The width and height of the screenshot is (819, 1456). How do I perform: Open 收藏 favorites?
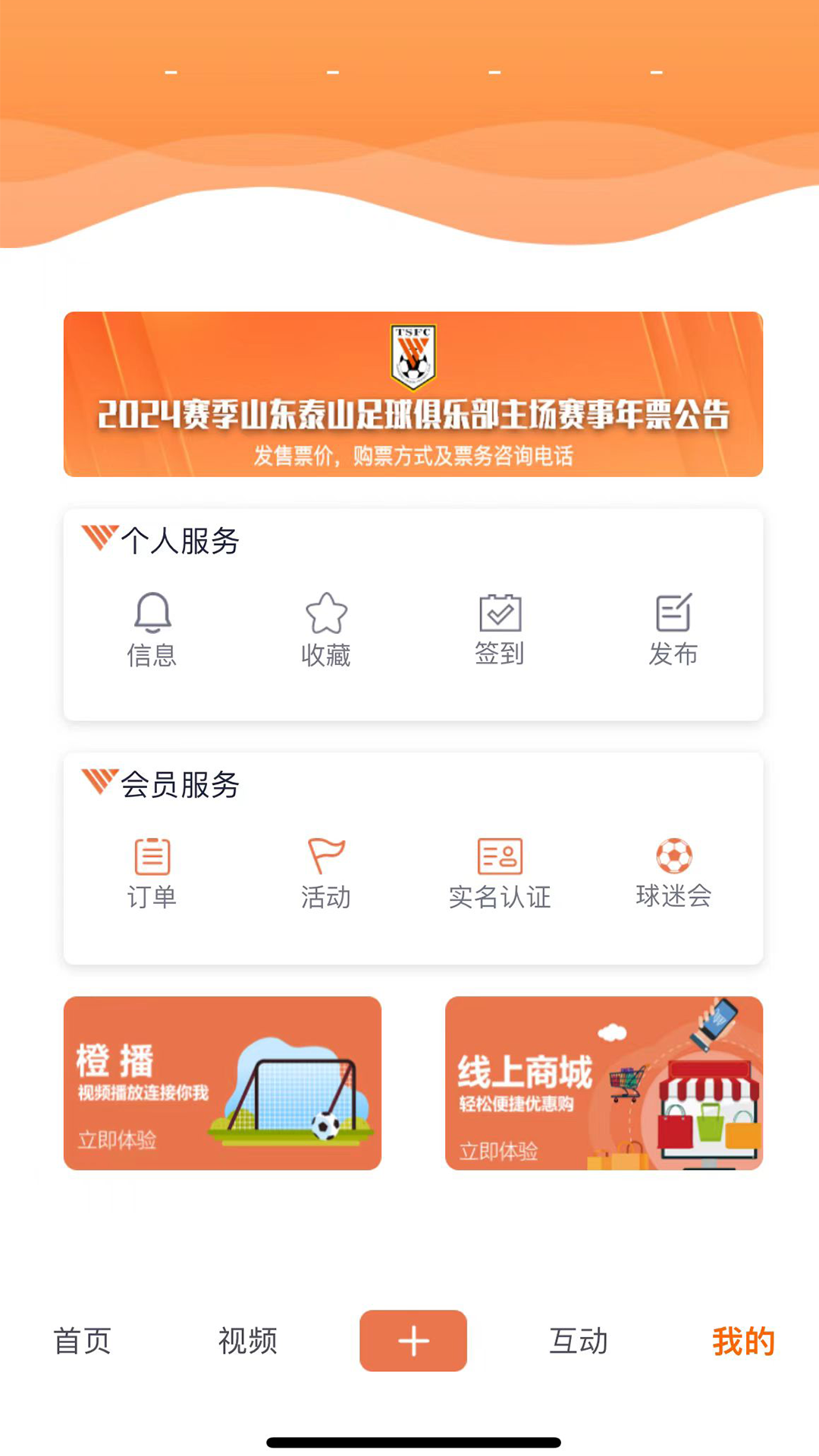point(326,629)
